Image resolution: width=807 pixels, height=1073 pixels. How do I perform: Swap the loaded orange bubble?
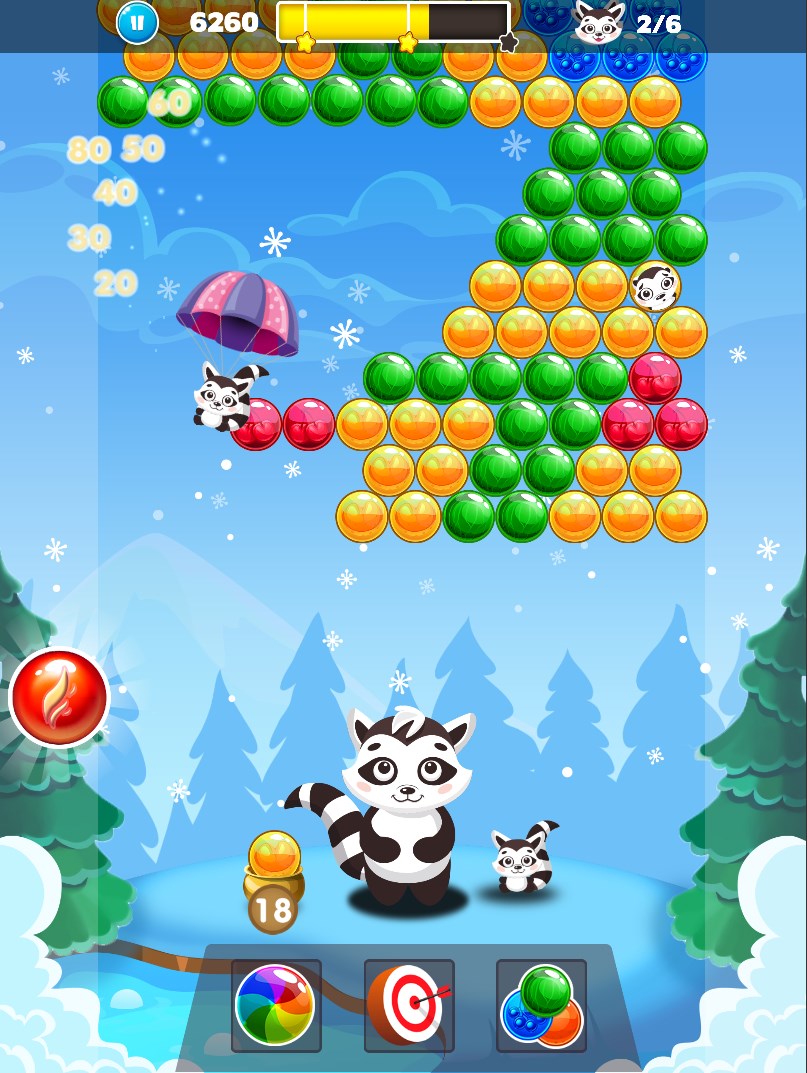pos(274,857)
